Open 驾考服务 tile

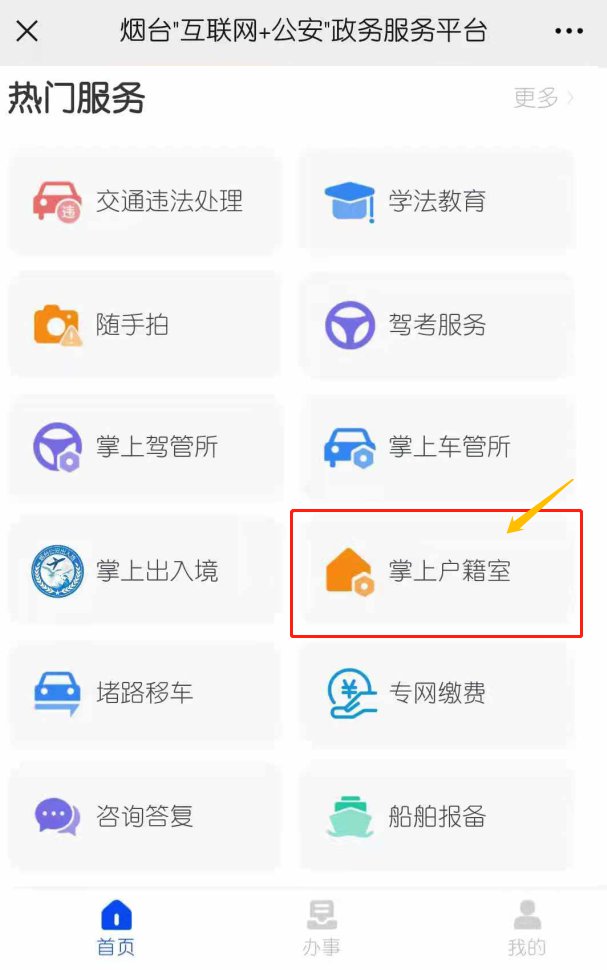click(437, 325)
